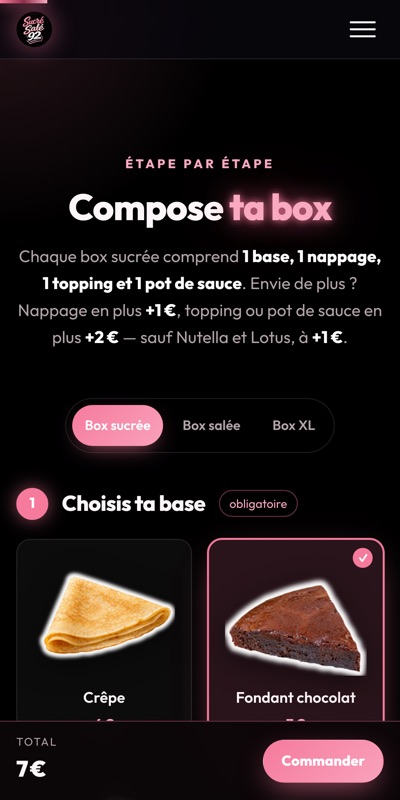This screenshot has height=800, width=400.
Task: Open the hamburger menu
Action: pos(363,29)
